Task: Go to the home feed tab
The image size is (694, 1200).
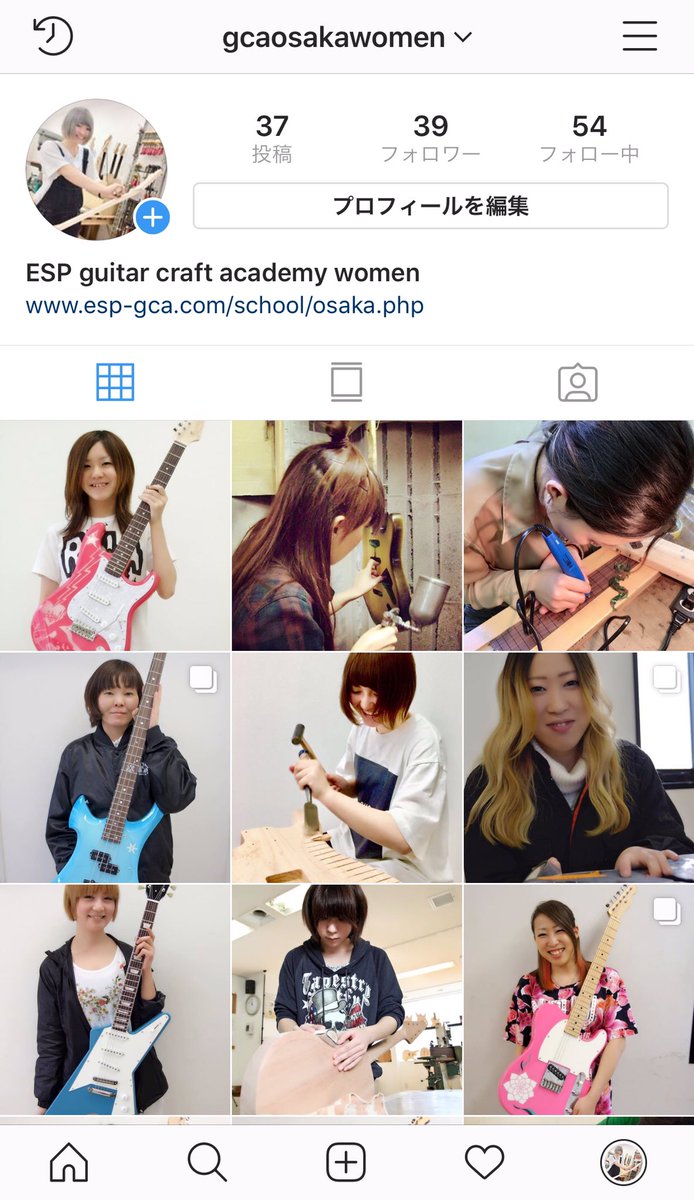Action: [x=69, y=1162]
